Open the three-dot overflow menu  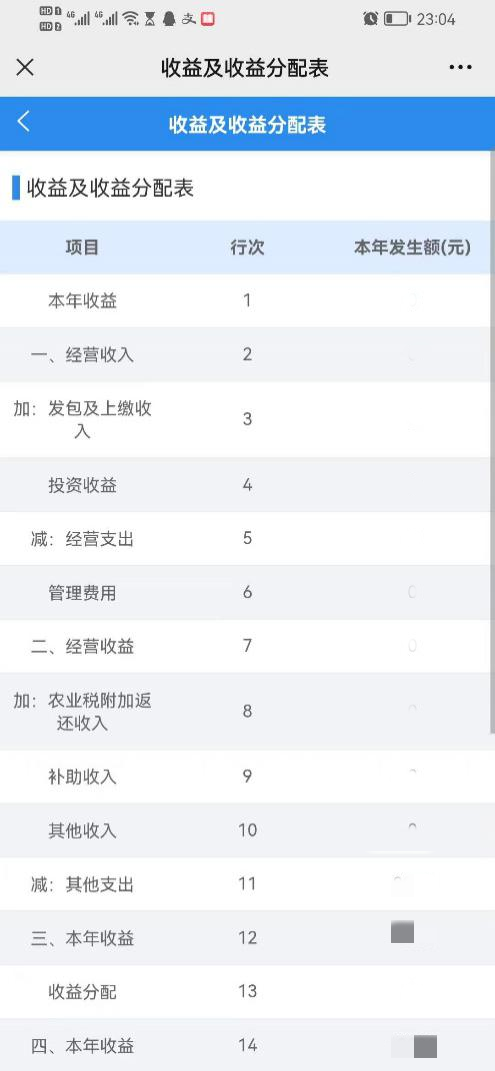pyautogui.click(x=461, y=68)
